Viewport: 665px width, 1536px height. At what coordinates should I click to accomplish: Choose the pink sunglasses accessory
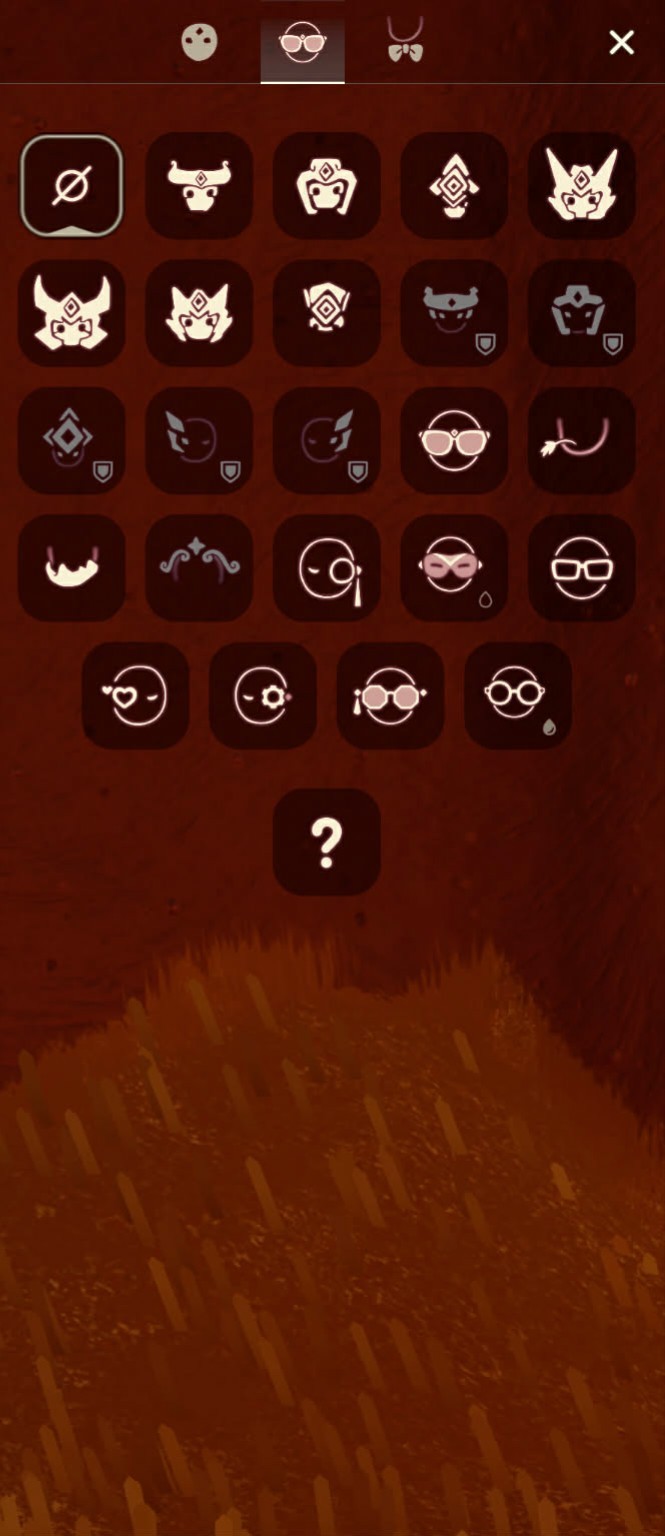point(454,441)
